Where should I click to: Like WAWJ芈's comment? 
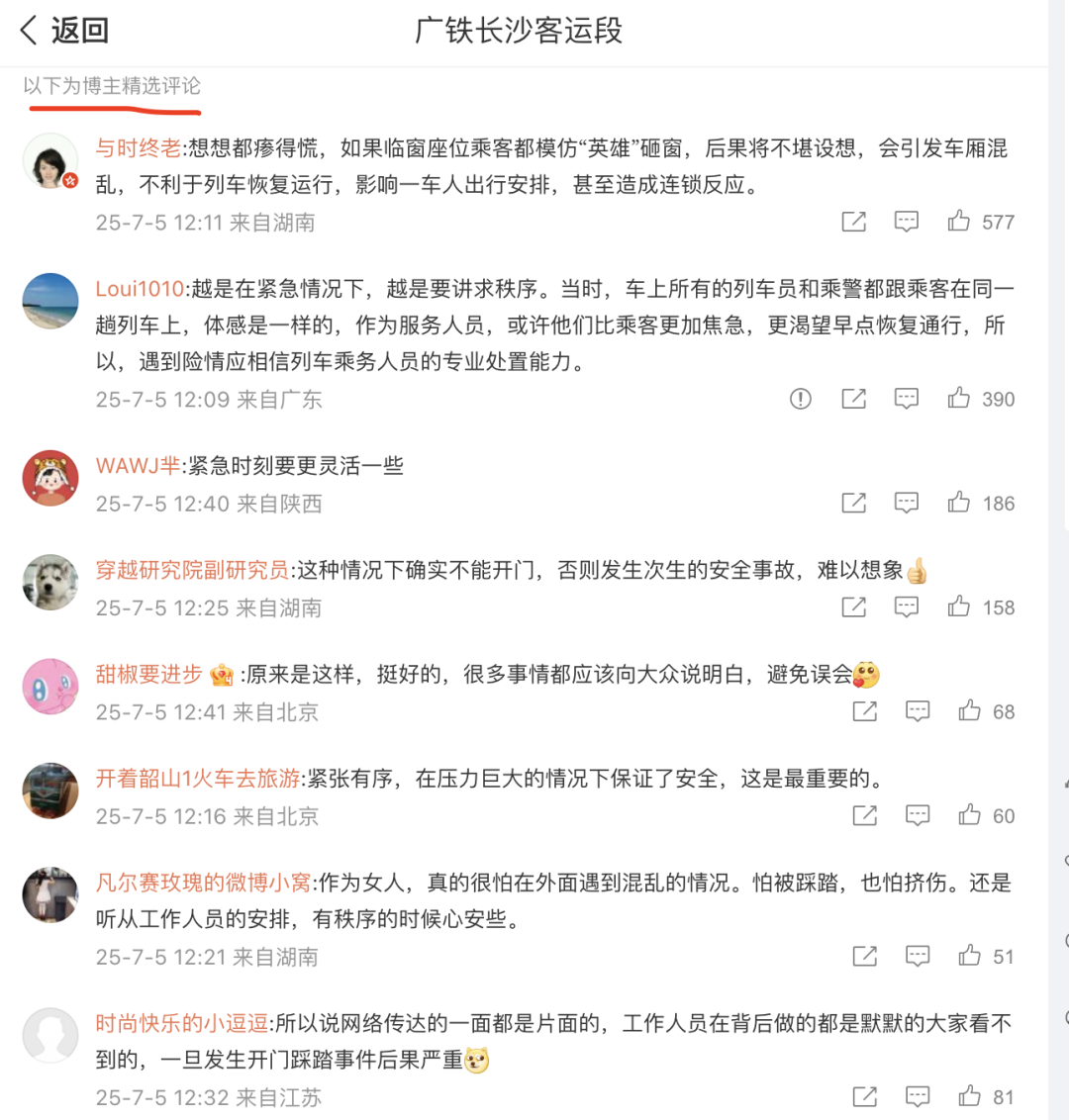[958, 503]
